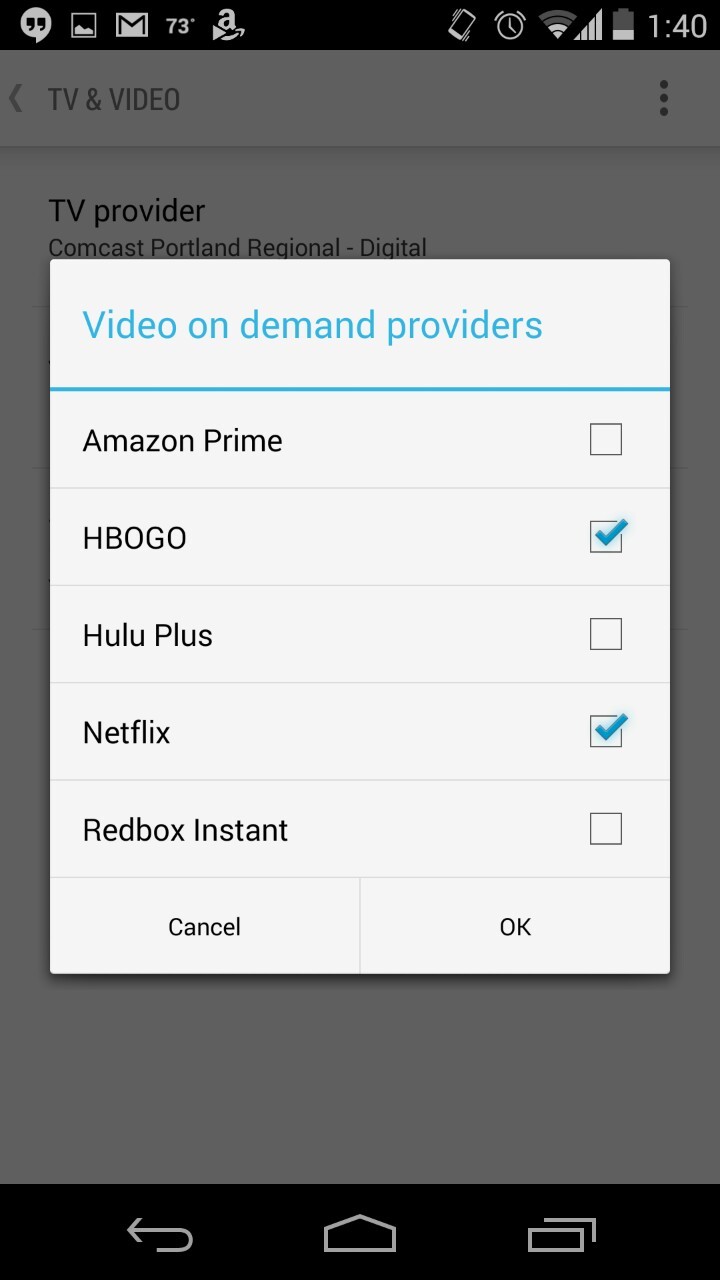Enable Redbox Instant provider

[x=605, y=829]
